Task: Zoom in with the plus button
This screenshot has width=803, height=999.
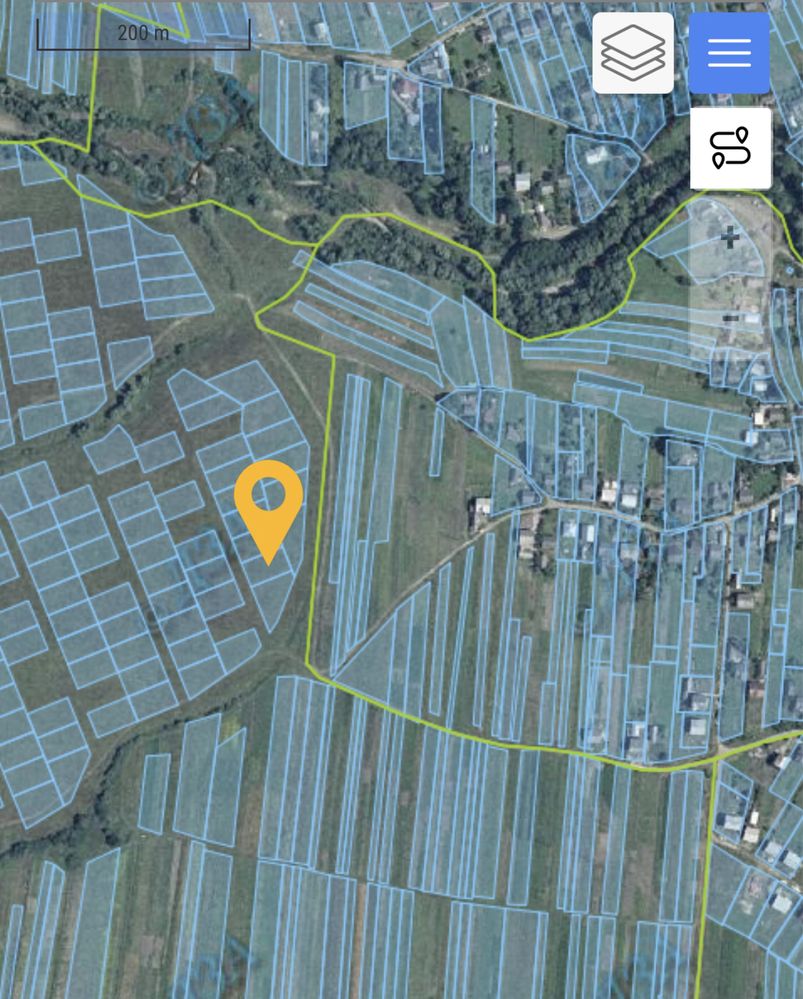Action: tap(731, 238)
